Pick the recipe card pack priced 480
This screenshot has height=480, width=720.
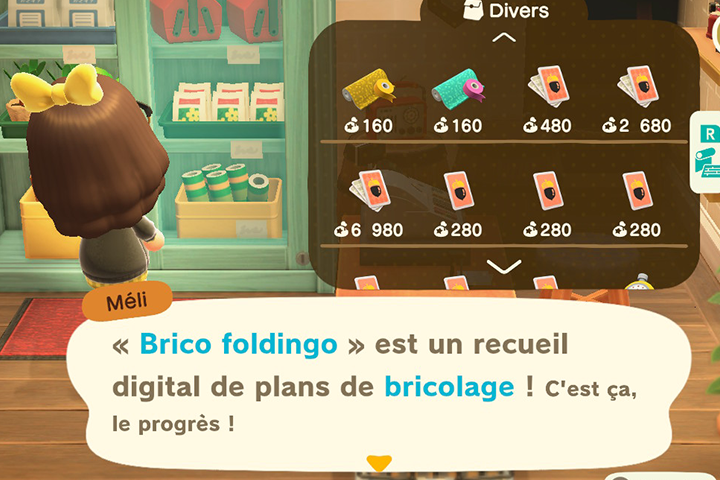point(547,88)
